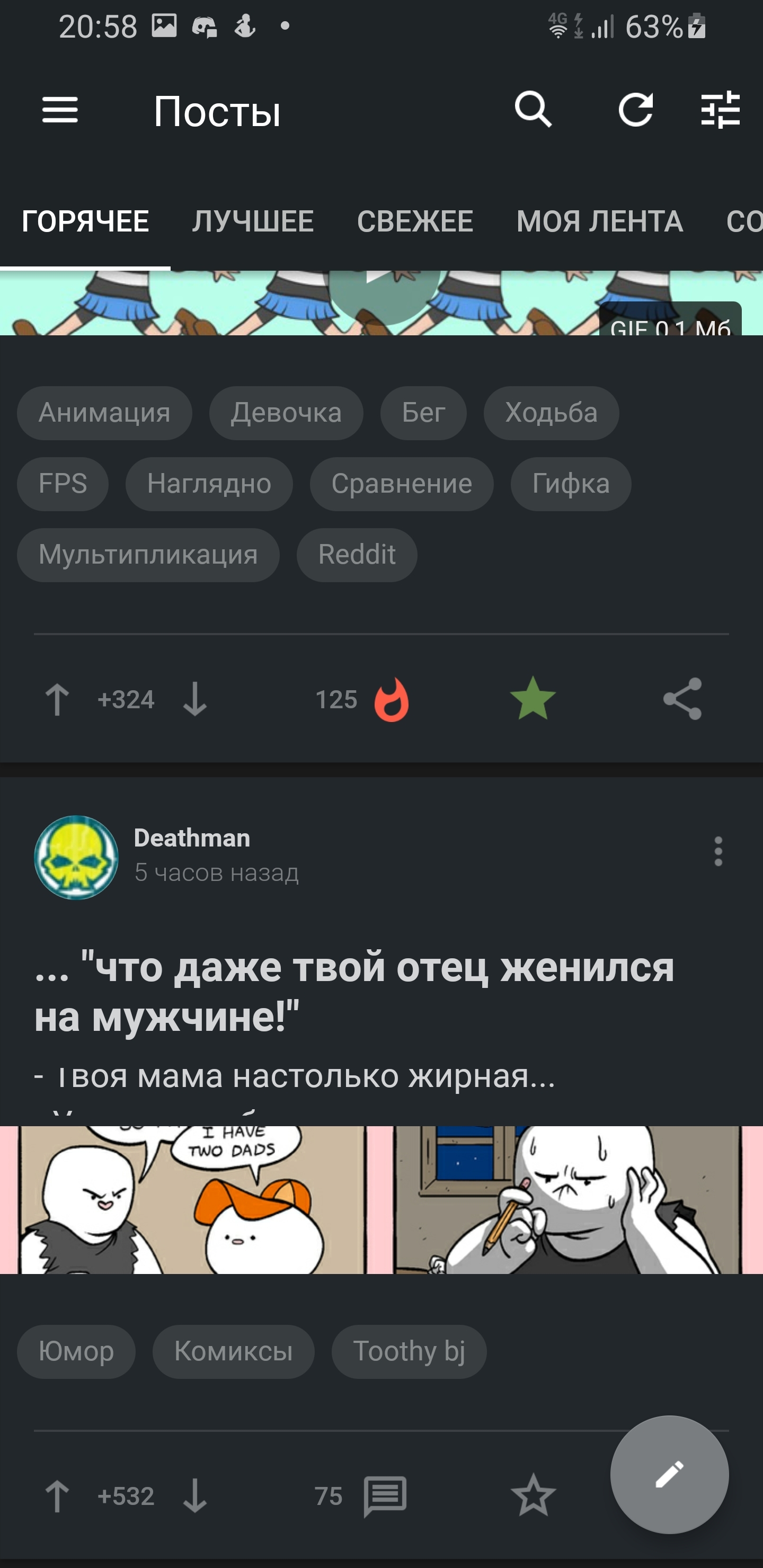This screenshot has width=763, height=1568.
Task: Open post search
Action: point(533,110)
